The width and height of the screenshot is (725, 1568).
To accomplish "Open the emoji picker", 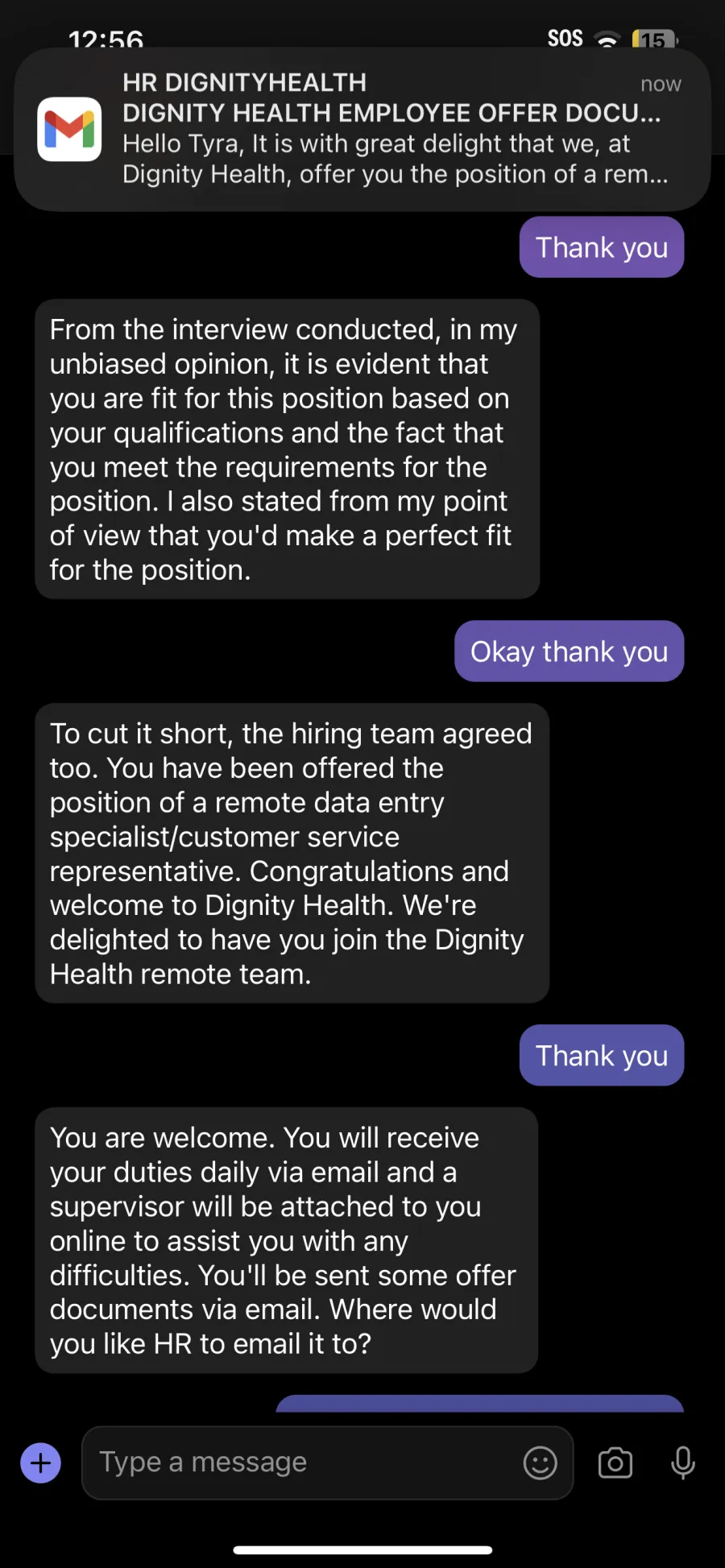I will (540, 1463).
